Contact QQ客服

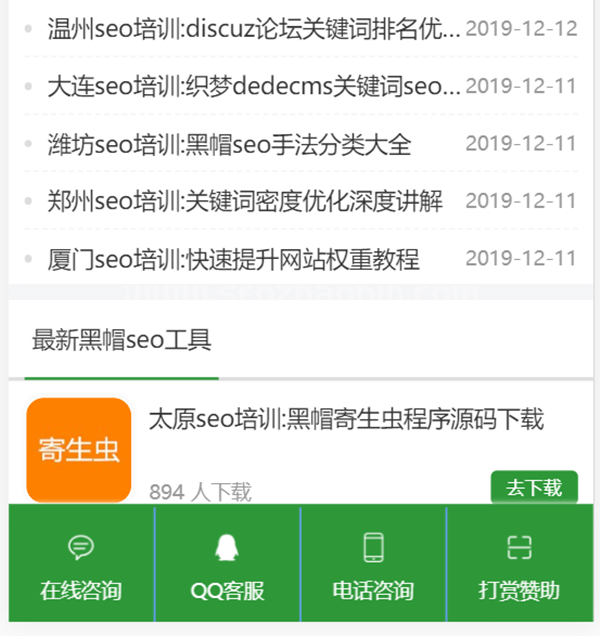pos(228,568)
